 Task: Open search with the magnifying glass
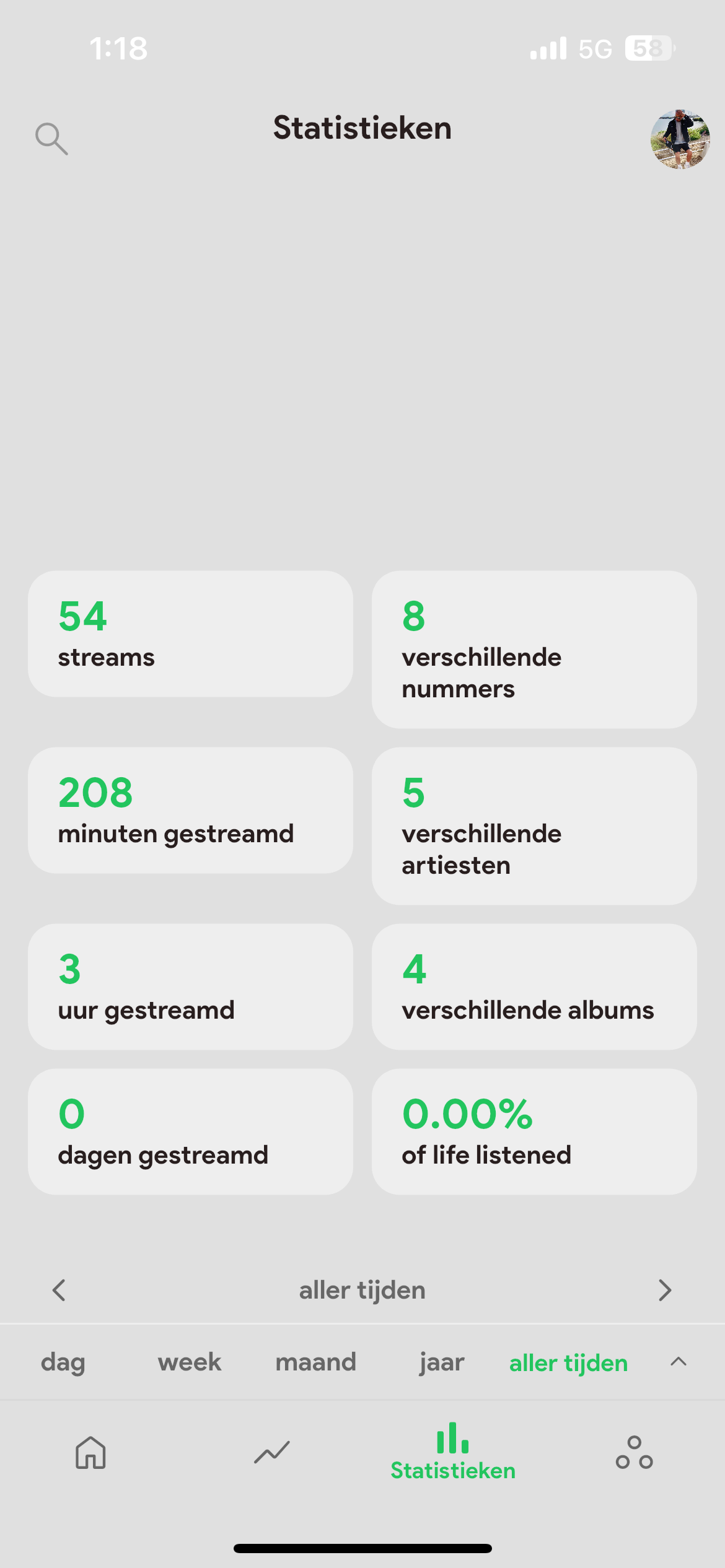click(x=51, y=138)
